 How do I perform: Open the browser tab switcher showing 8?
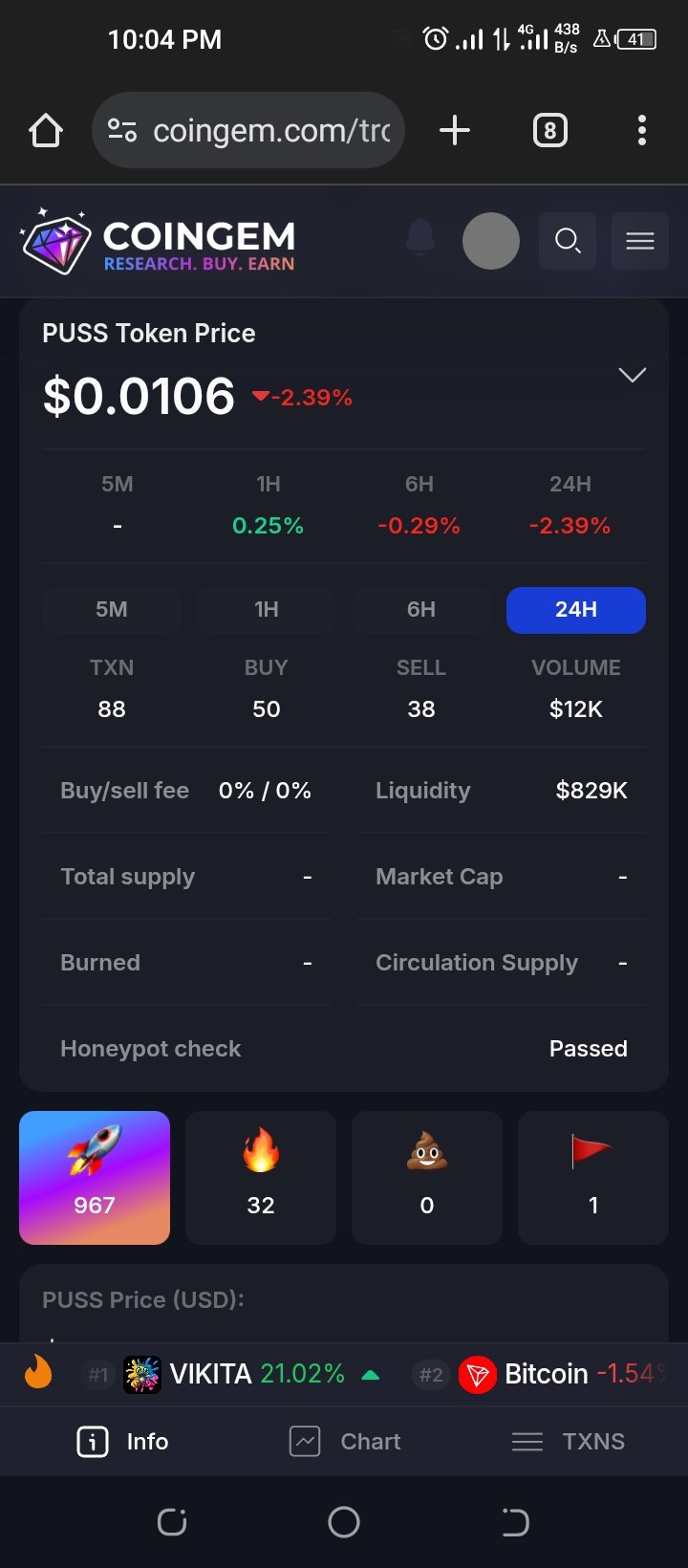click(x=549, y=130)
